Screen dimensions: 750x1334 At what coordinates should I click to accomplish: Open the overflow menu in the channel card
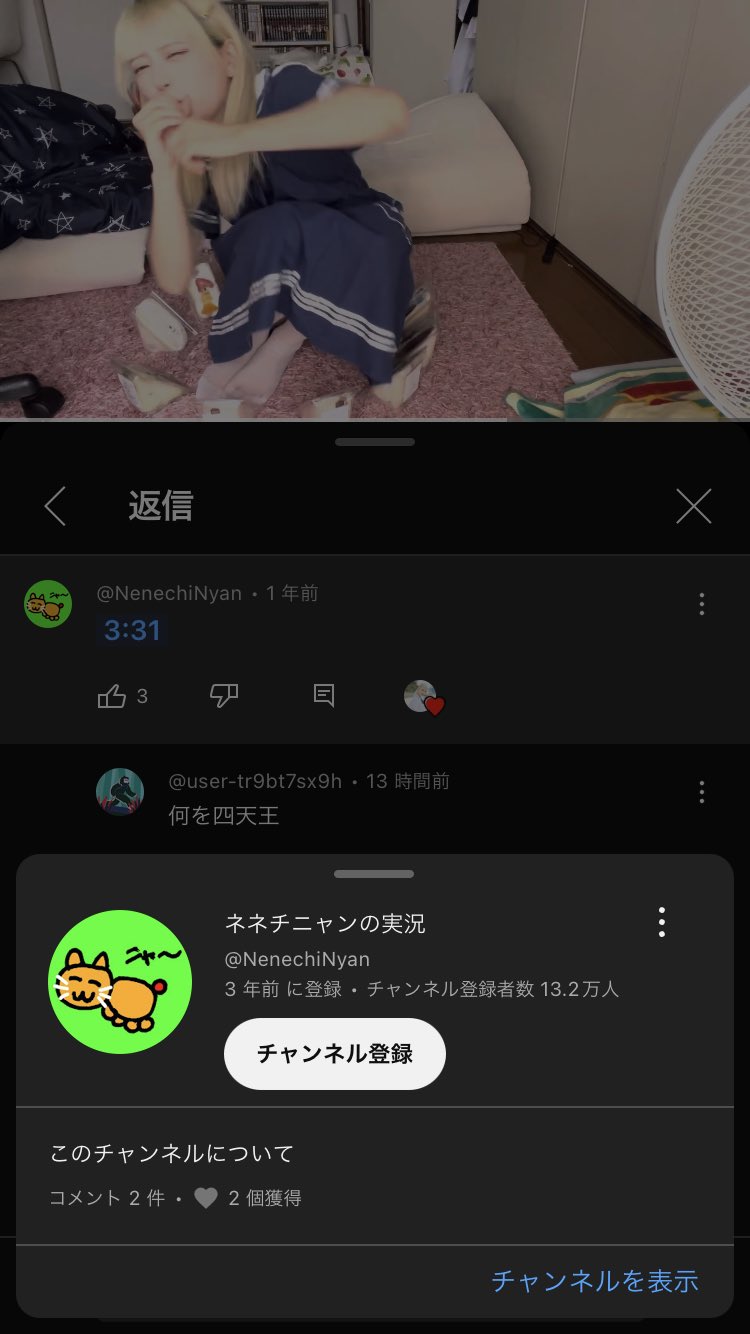661,922
